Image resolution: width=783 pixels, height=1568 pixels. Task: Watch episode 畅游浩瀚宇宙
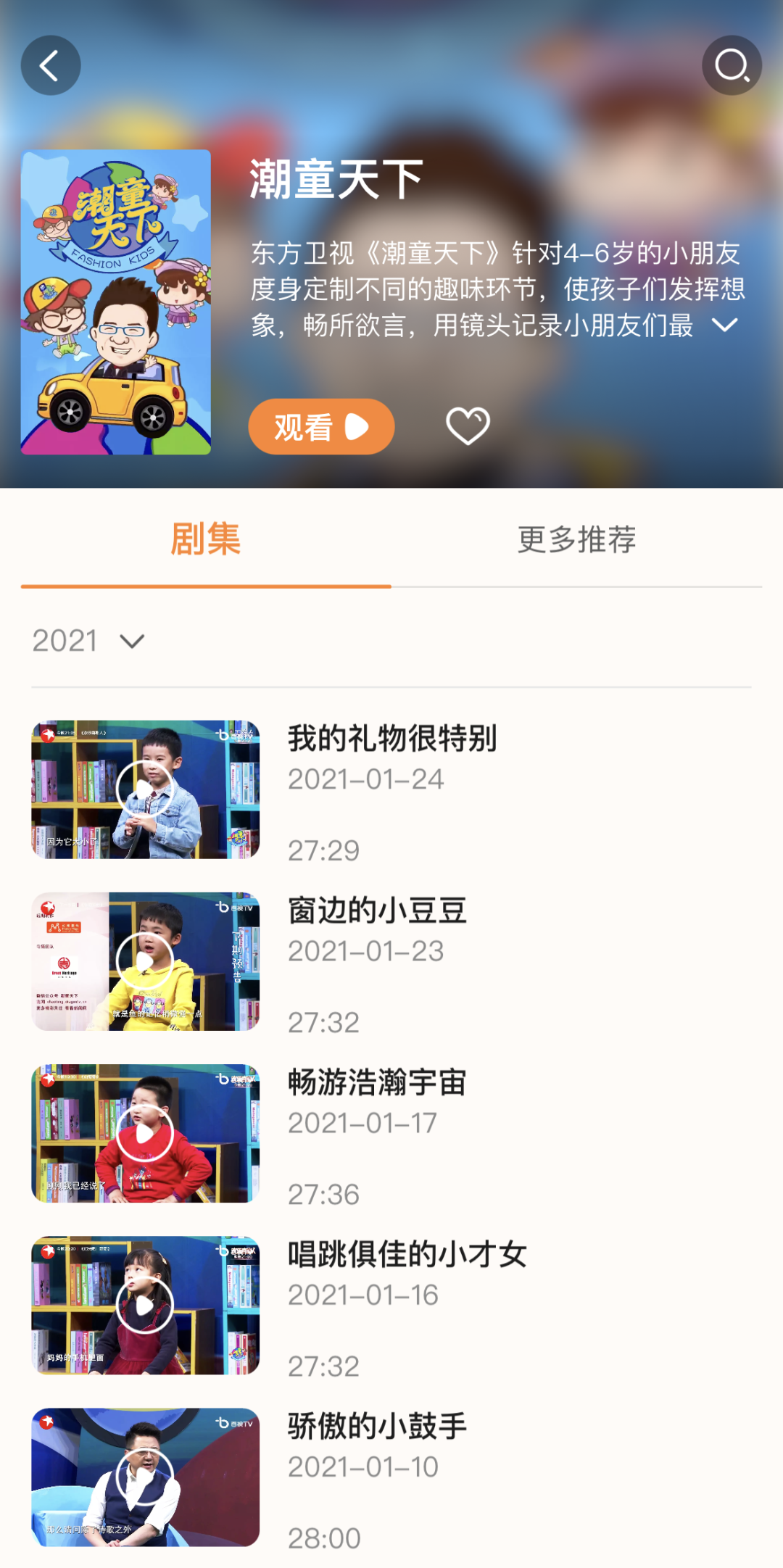coord(145,1133)
